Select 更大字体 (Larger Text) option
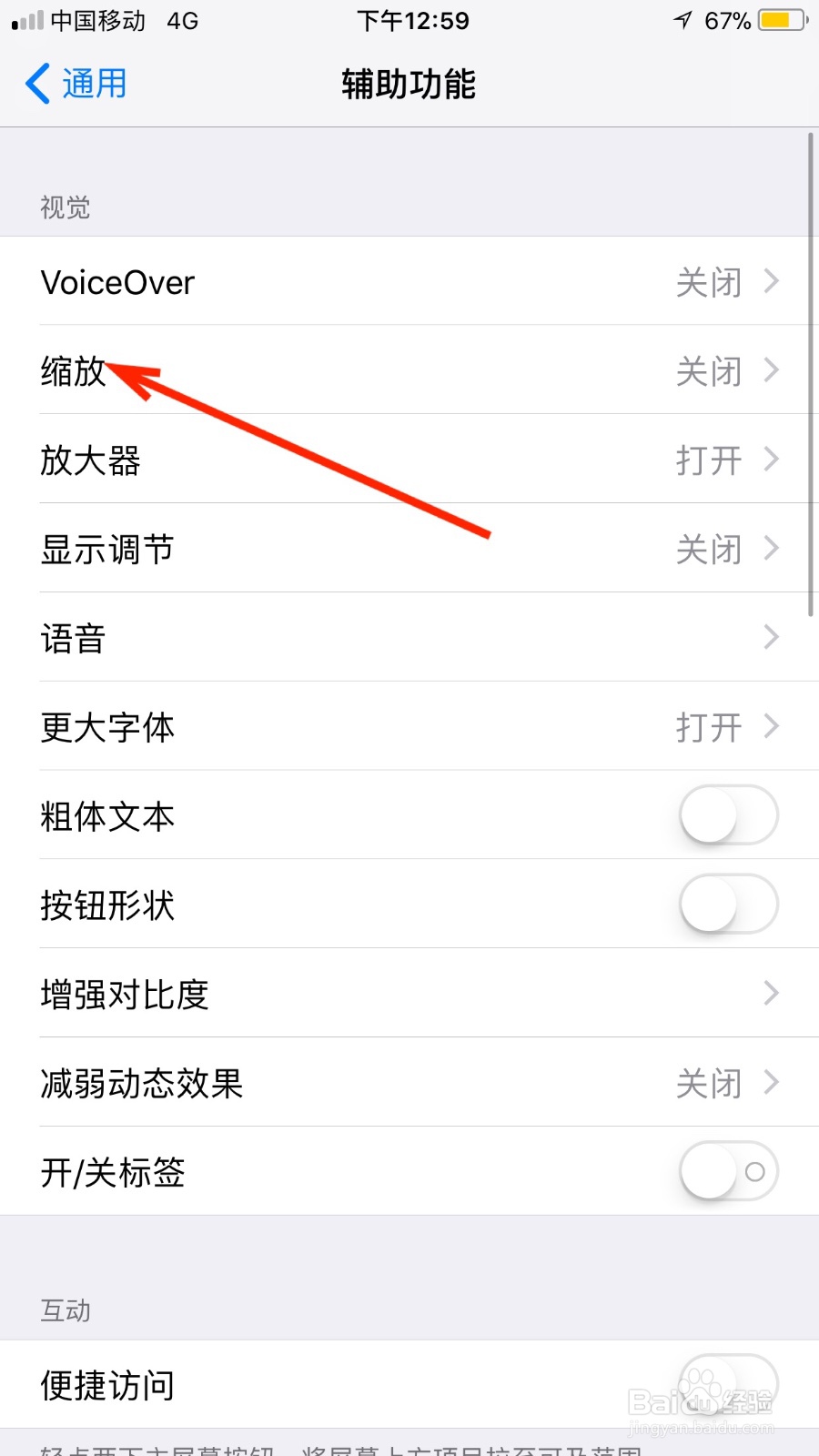Screen dimensions: 819x1456 tap(770, 727)
